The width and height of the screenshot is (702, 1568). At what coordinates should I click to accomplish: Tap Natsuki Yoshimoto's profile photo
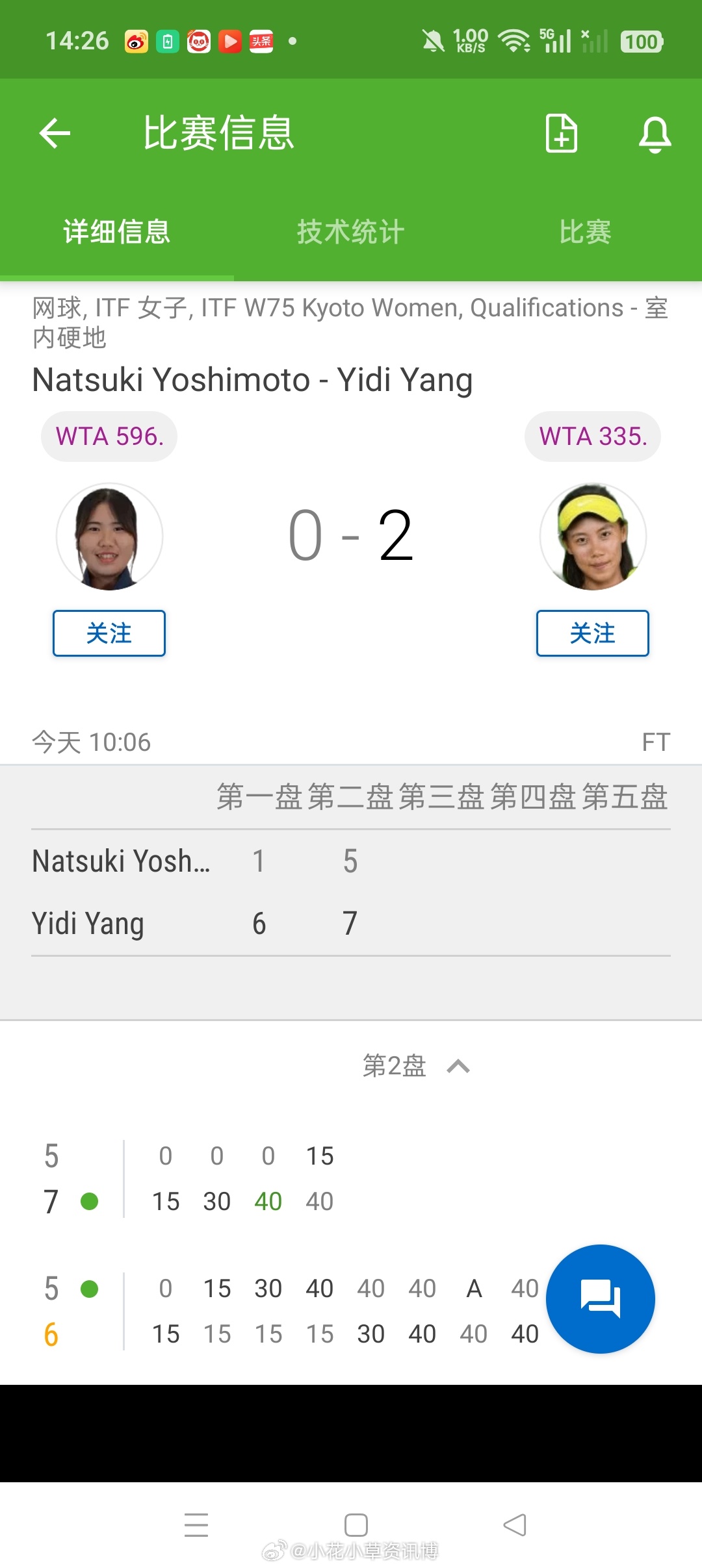coord(109,537)
